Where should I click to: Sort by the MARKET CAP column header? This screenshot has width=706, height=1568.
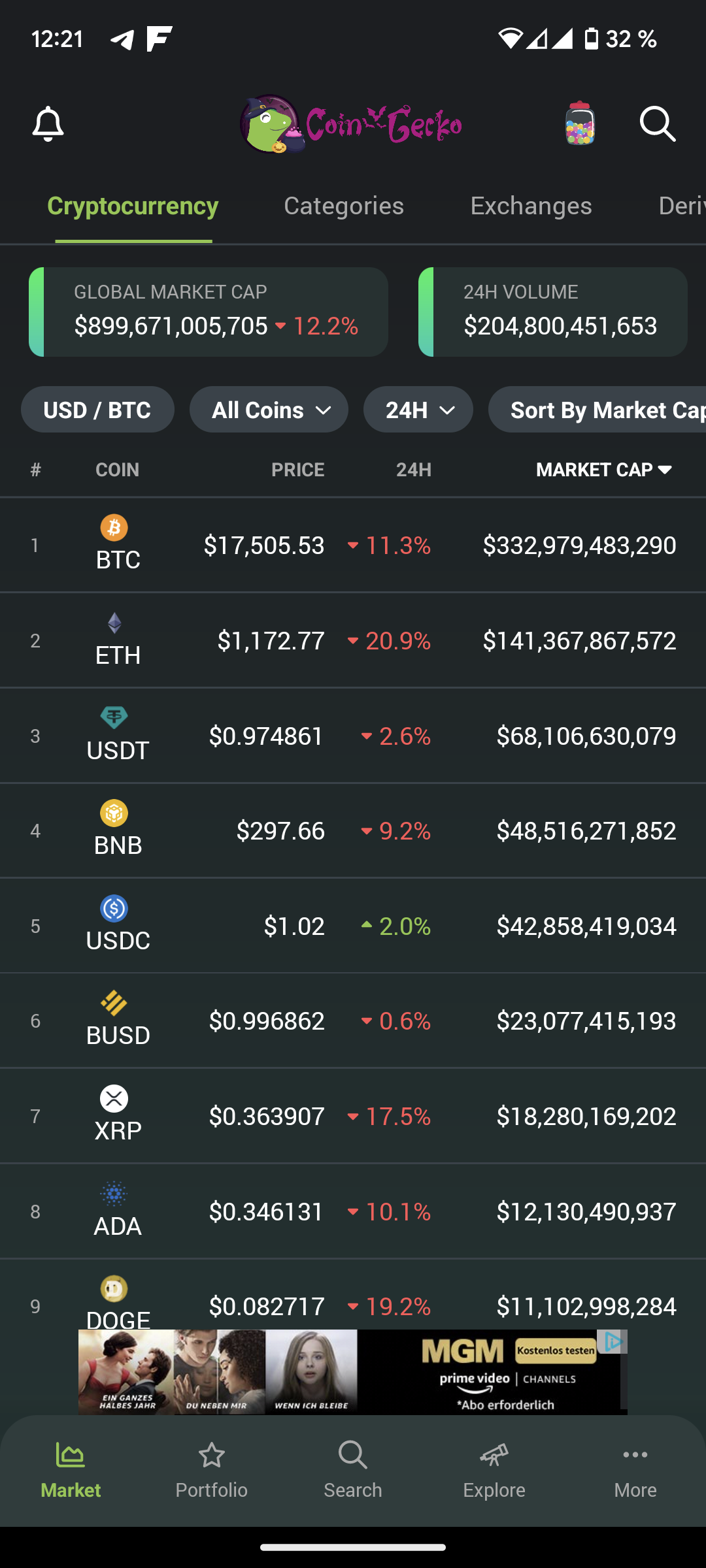603,470
